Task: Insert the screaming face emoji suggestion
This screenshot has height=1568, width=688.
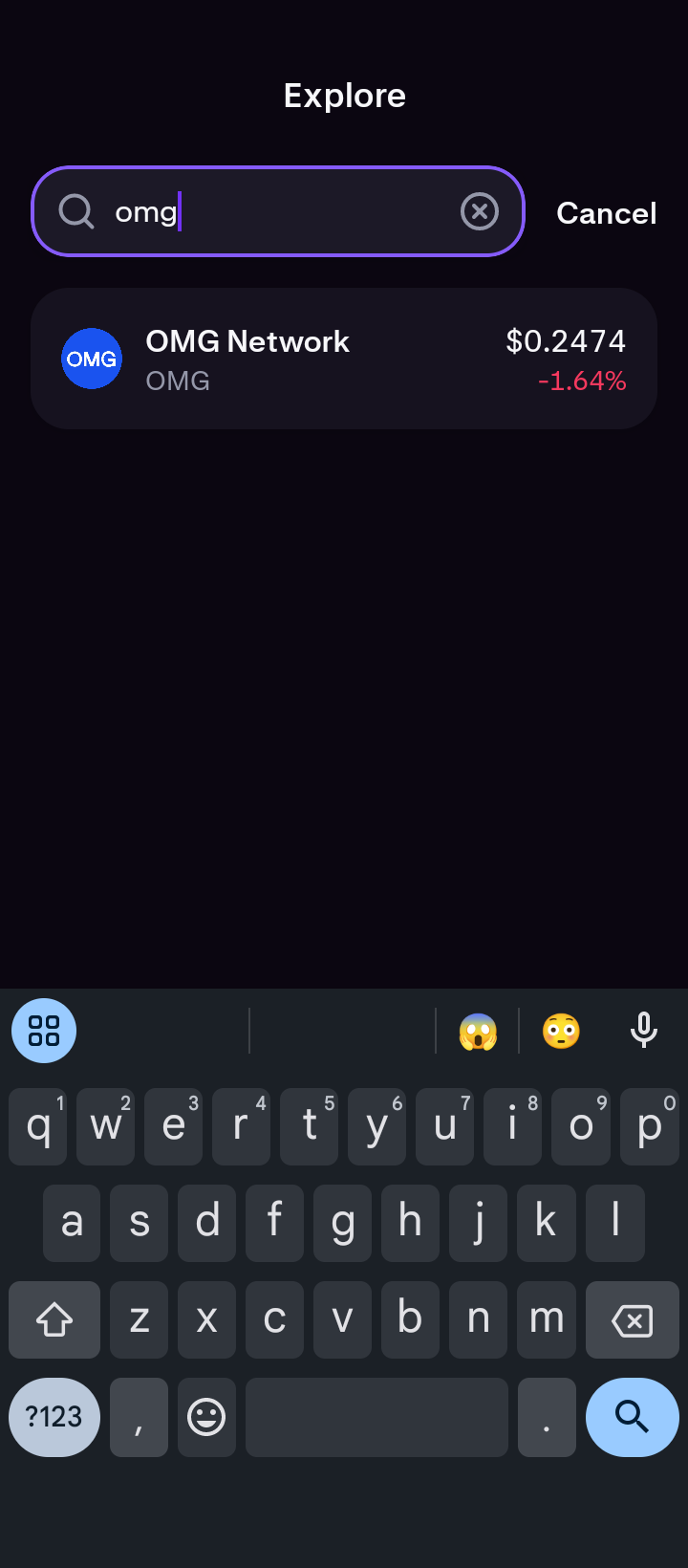Action: pos(478,1031)
